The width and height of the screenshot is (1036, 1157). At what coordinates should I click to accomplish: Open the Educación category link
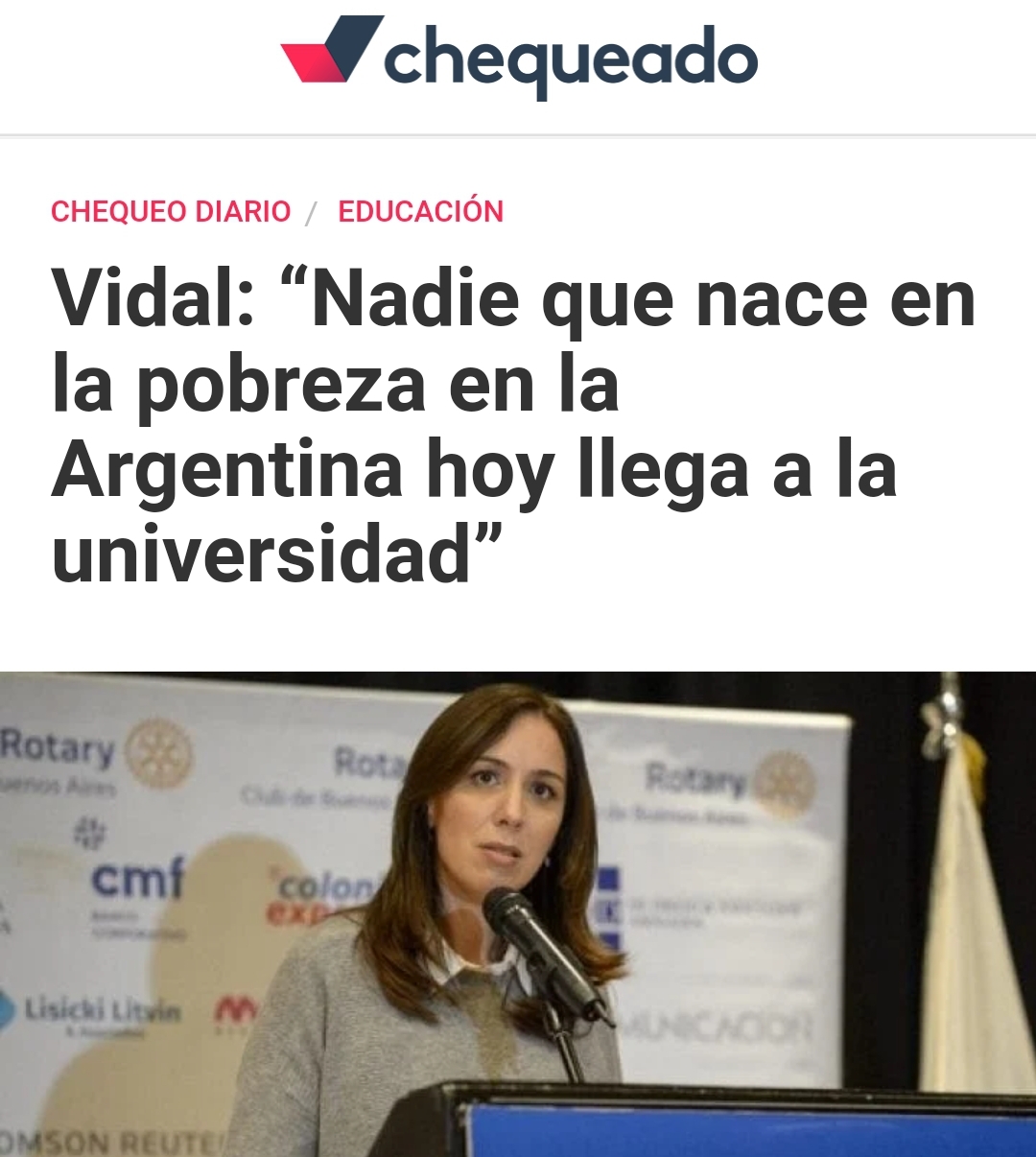pos(420,211)
